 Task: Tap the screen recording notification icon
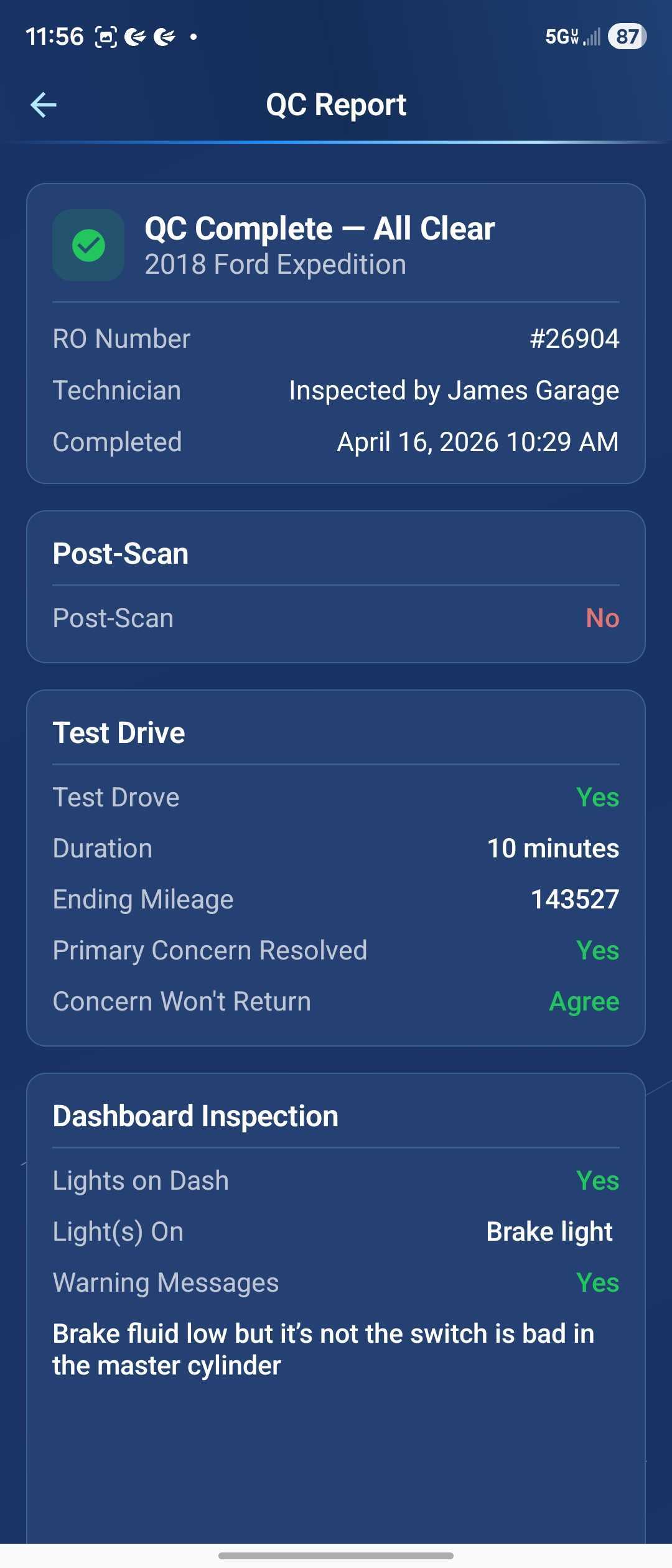click(106, 35)
